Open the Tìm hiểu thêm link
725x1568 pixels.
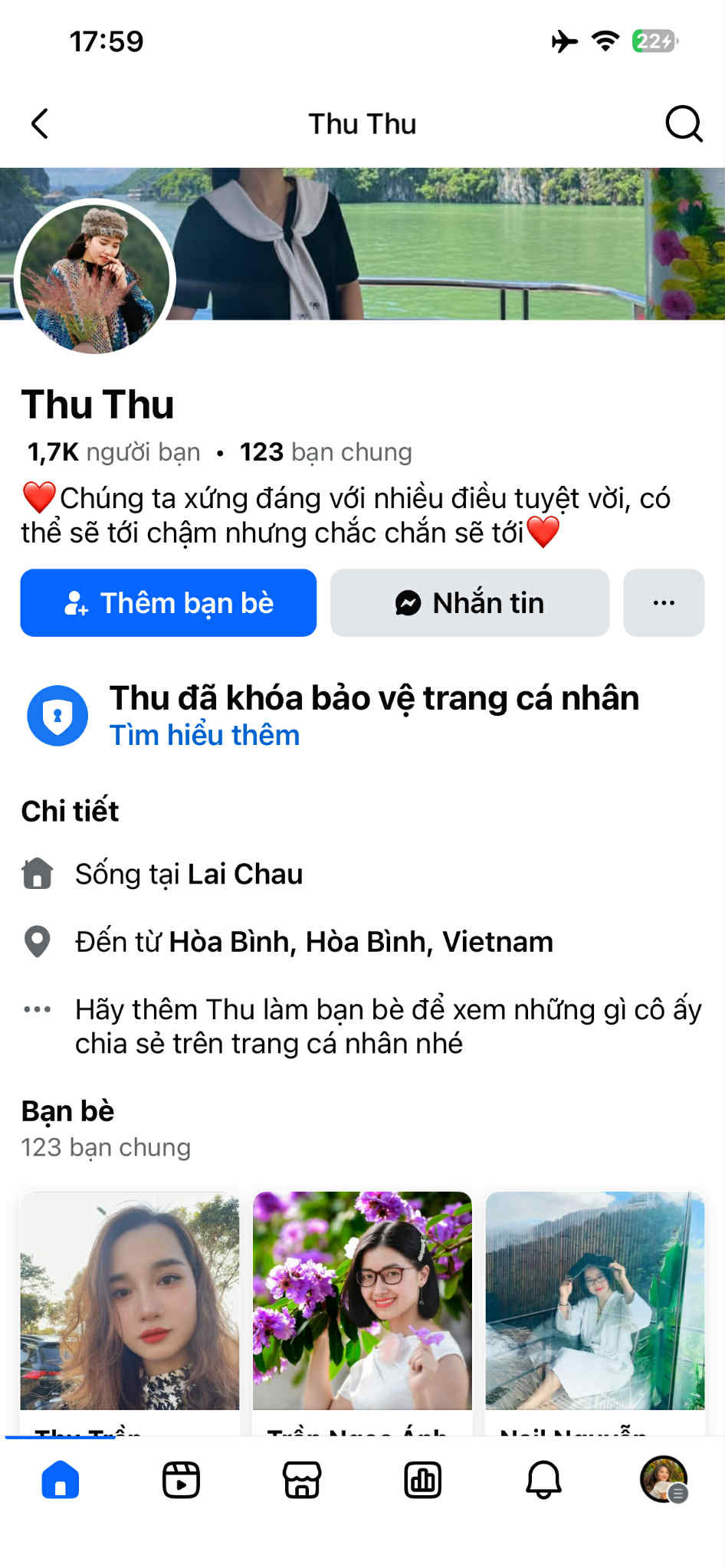tap(205, 735)
